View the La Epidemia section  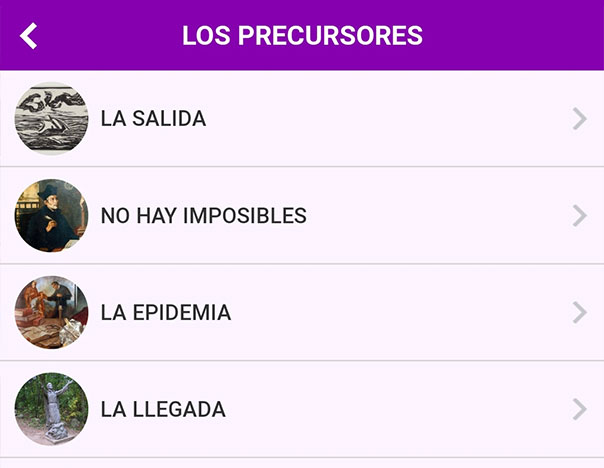300,312
